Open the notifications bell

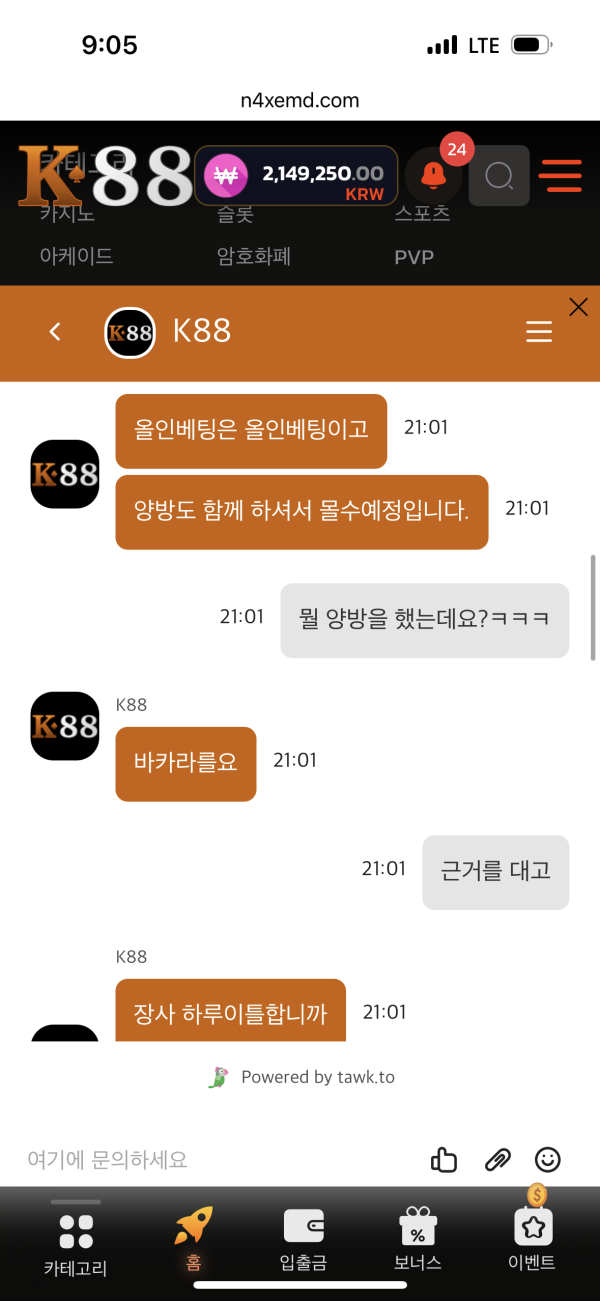tap(433, 176)
